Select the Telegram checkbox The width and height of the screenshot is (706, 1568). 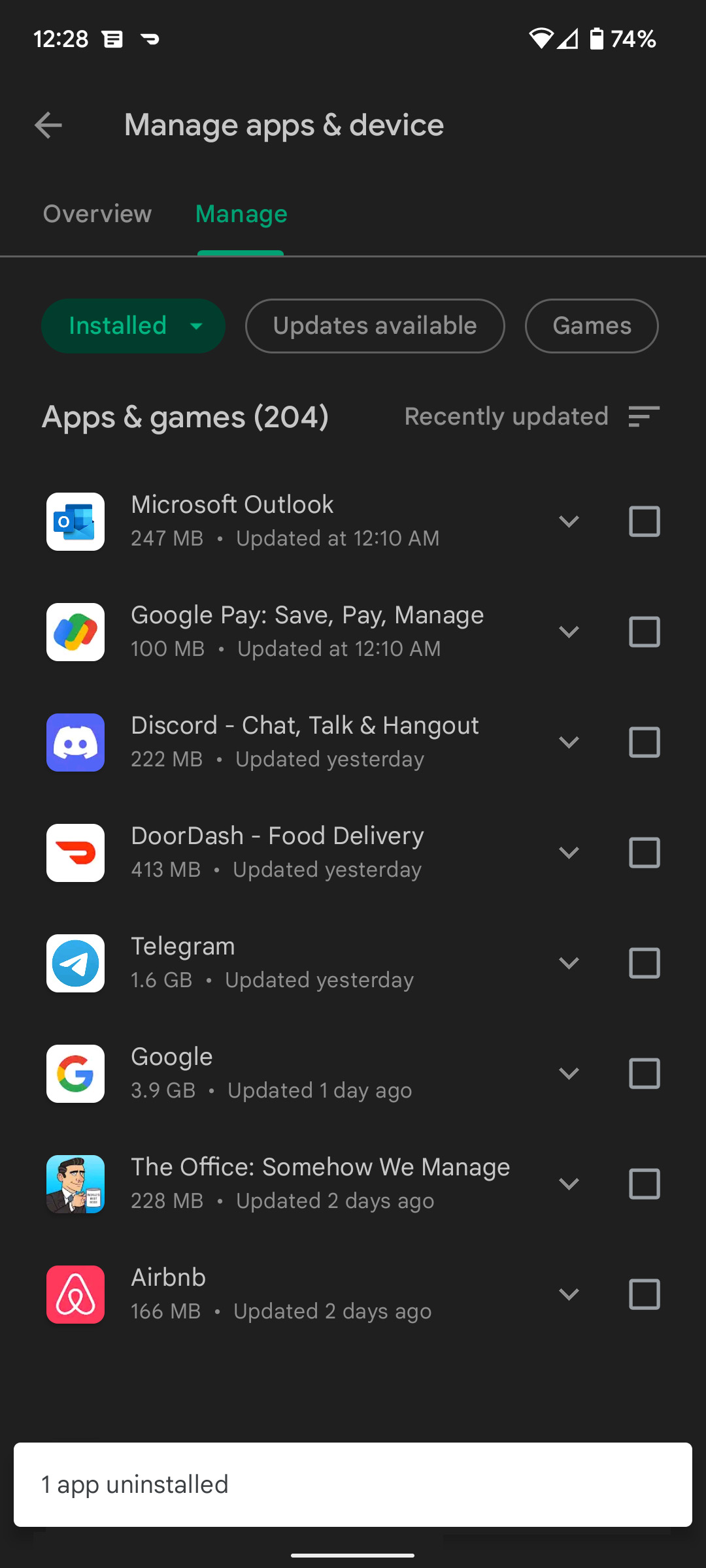pos(644,963)
